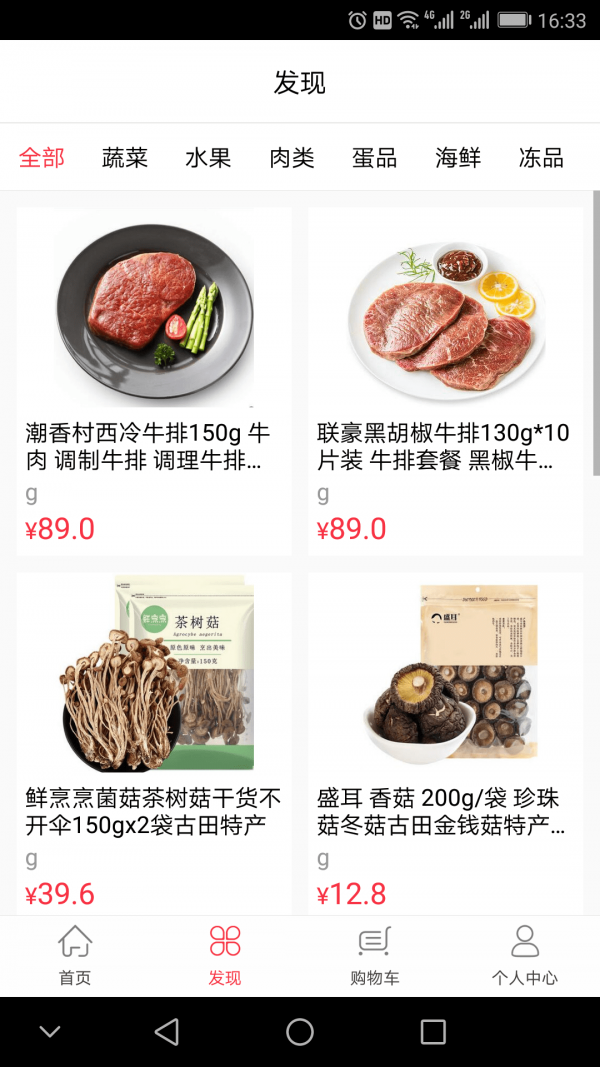The image size is (600, 1067).
Task: Tap the 冻品 category tab
Action: pyautogui.click(x=541, y=157)
